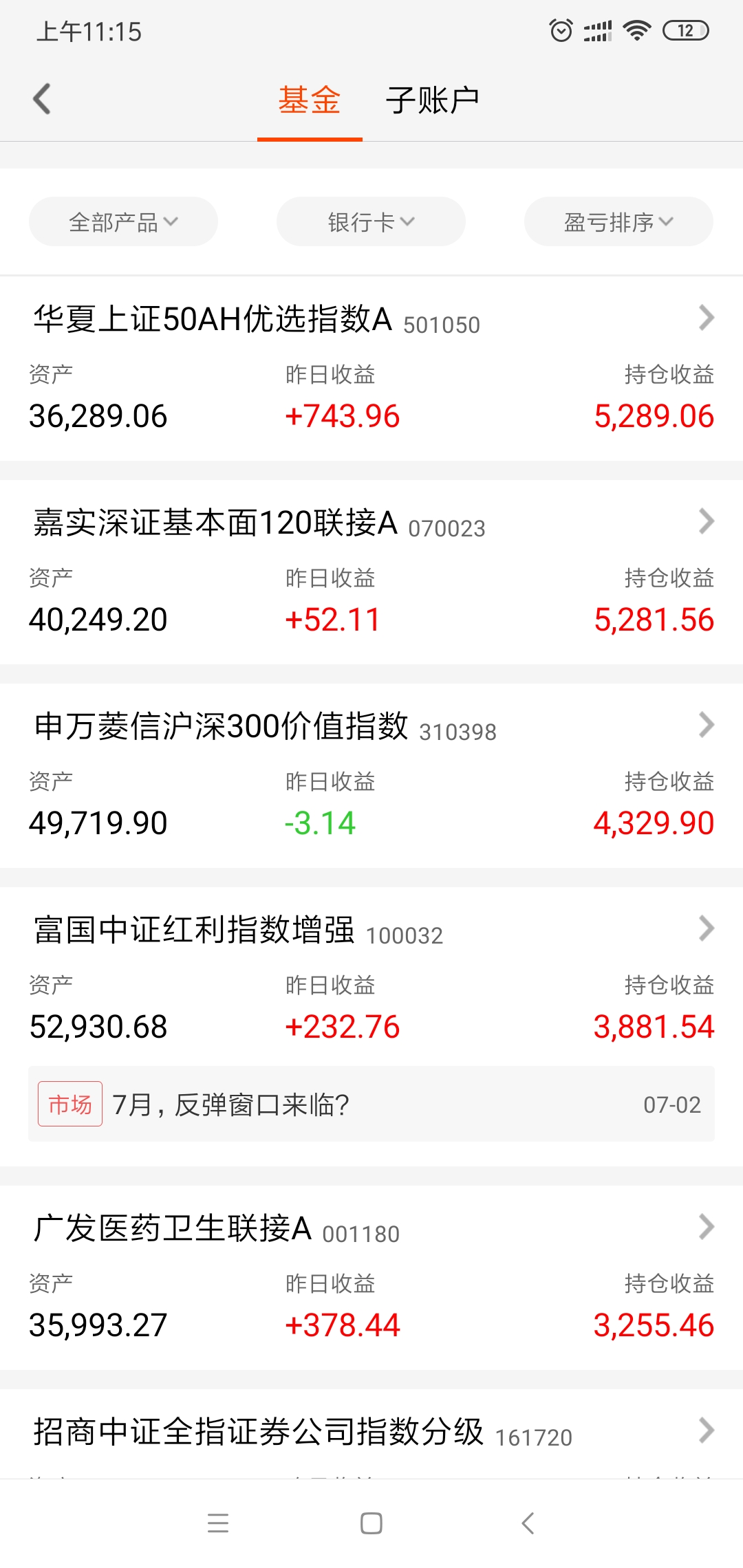Open system recent apps menu button
Screen dimensions: 743x1568
coord(218,1523)
